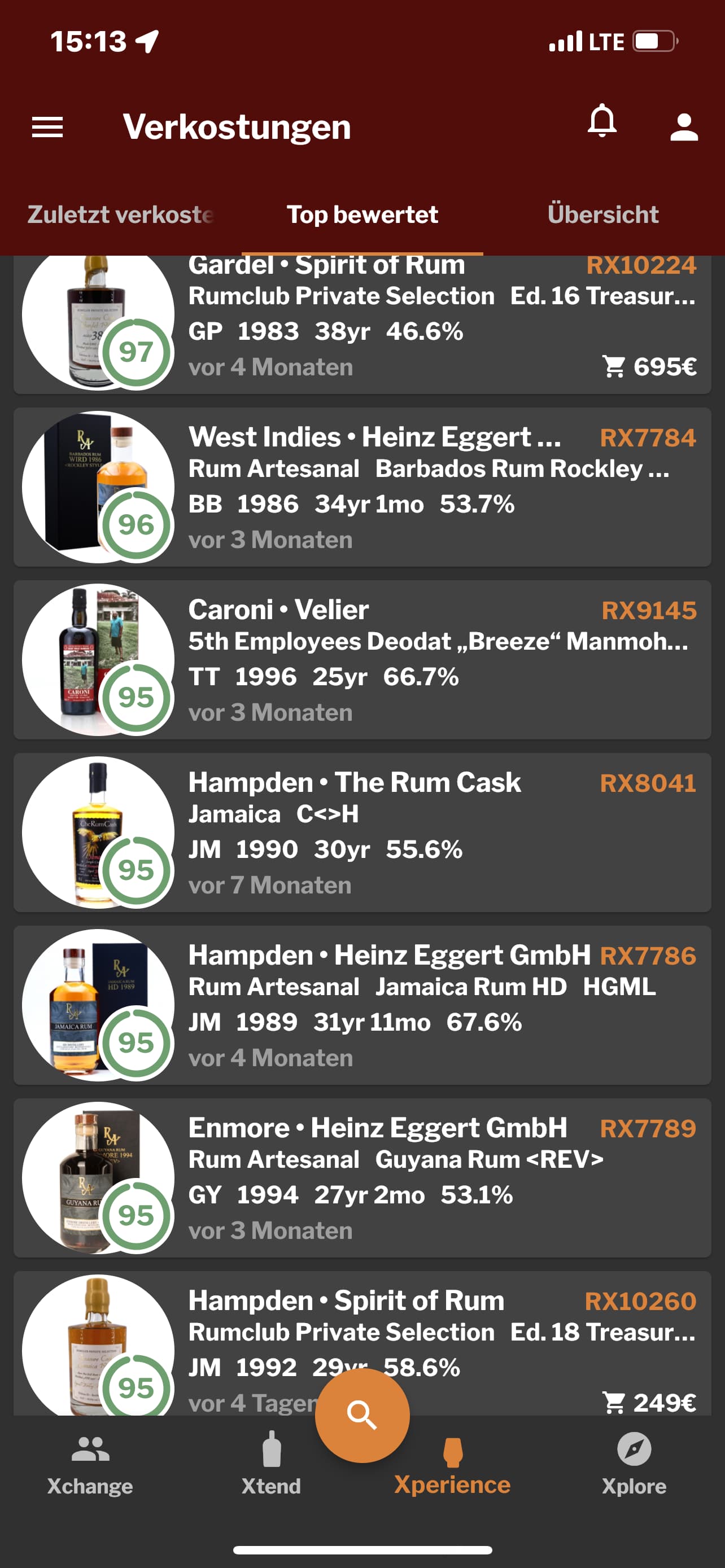Select the Top bewertet tab
Image resolution: width=725 pixels, height=1568 pixels.
[362, 215]
